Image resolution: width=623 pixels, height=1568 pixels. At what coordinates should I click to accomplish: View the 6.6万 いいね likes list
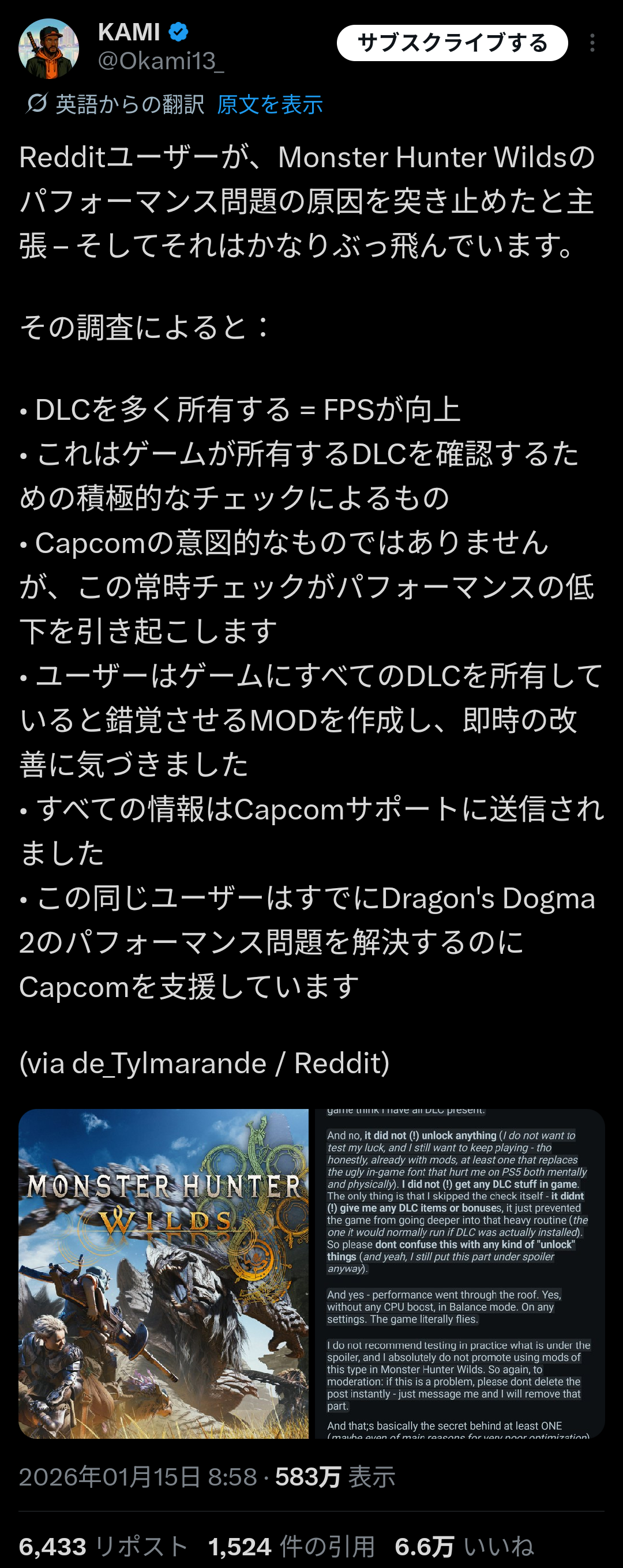(464, 1546)
